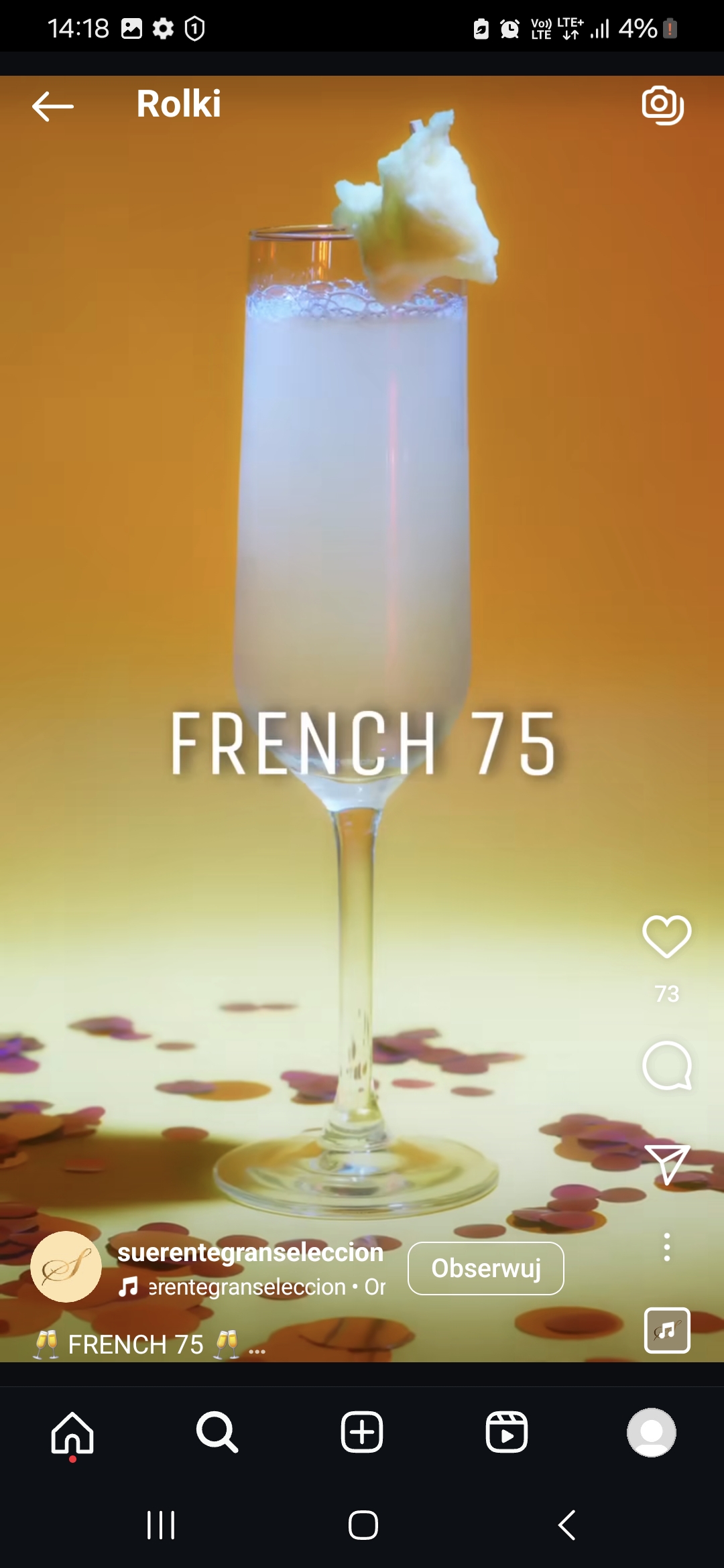Viewport: 724px width, 1568px height.
Task: Open the comments on this reel
Action: tap(666, 1065)
